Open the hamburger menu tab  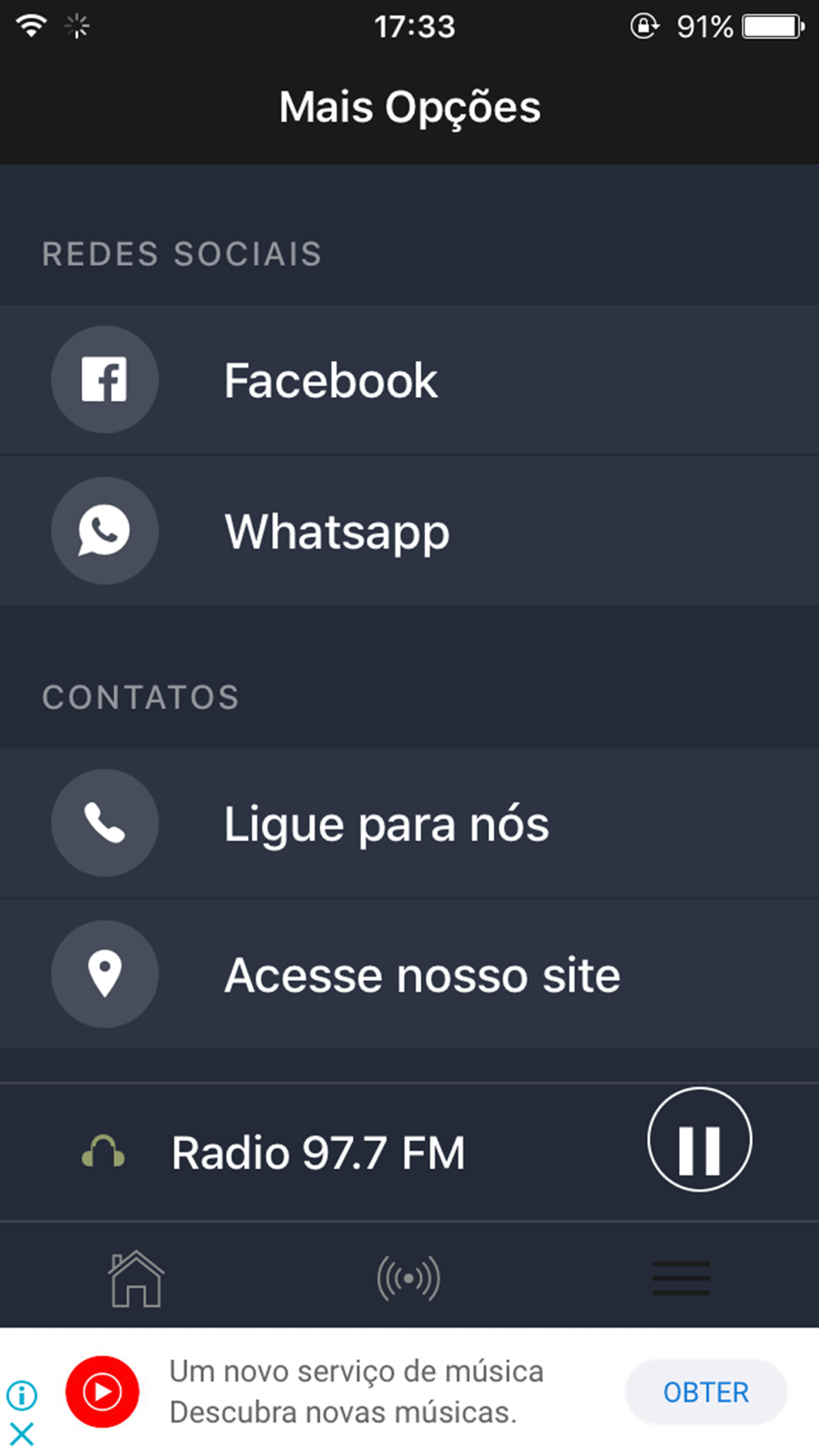click(681, 1278)
